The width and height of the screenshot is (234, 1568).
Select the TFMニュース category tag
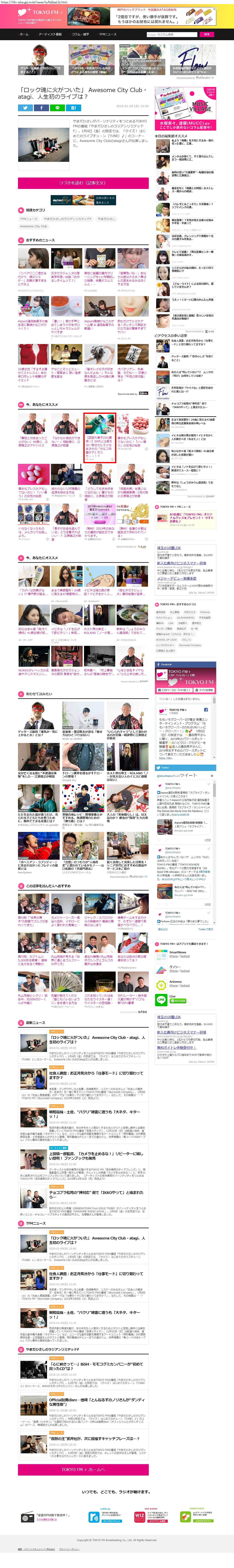29,219
